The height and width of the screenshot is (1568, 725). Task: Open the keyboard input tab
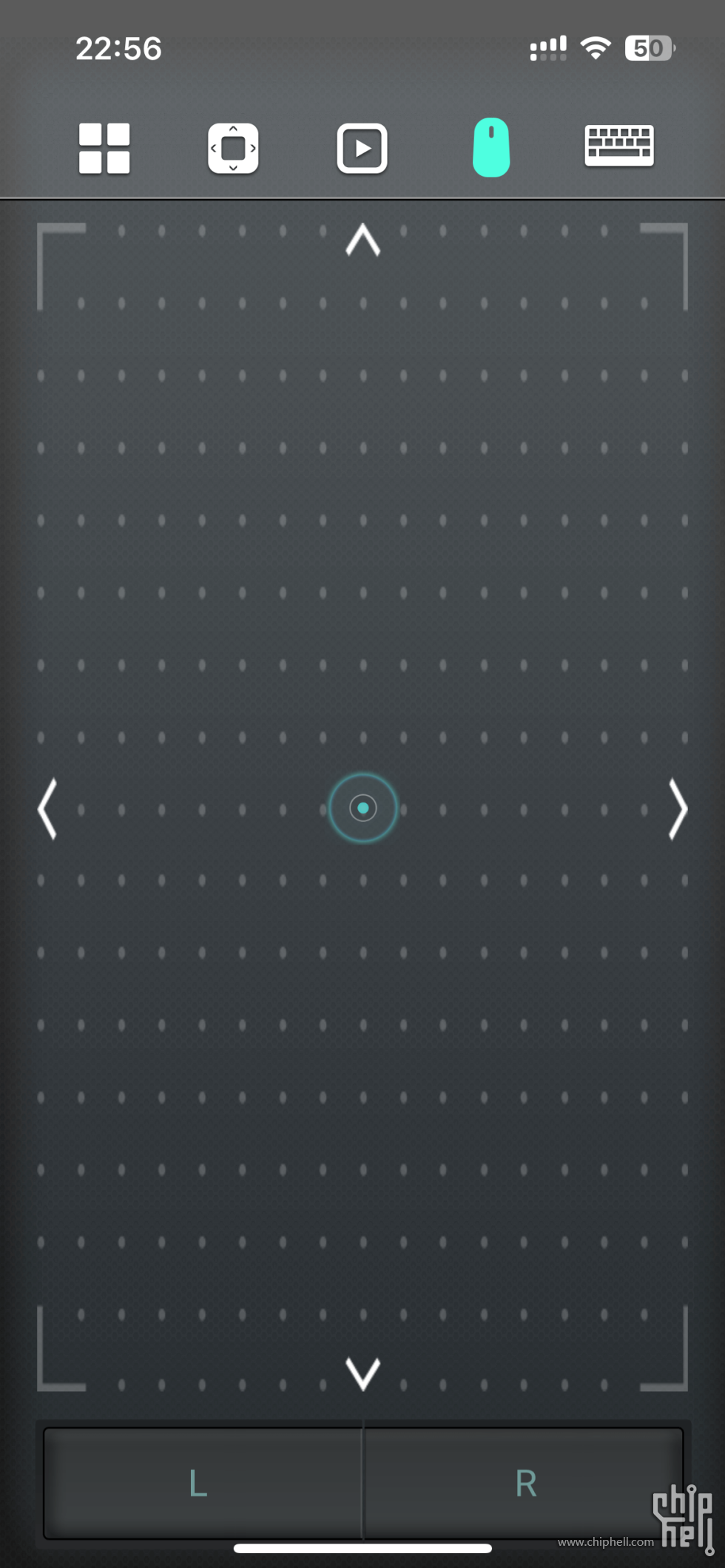click(619, 146)
